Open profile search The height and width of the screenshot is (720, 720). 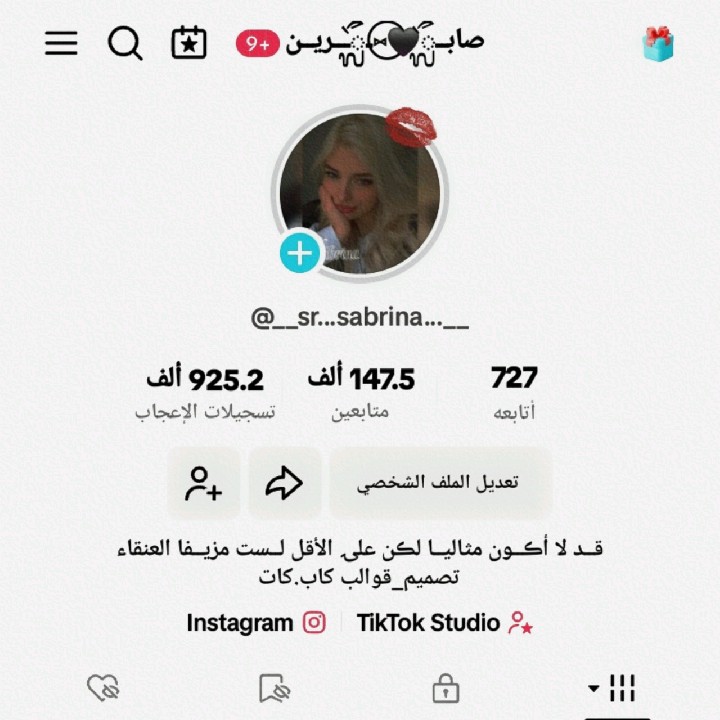125,43
